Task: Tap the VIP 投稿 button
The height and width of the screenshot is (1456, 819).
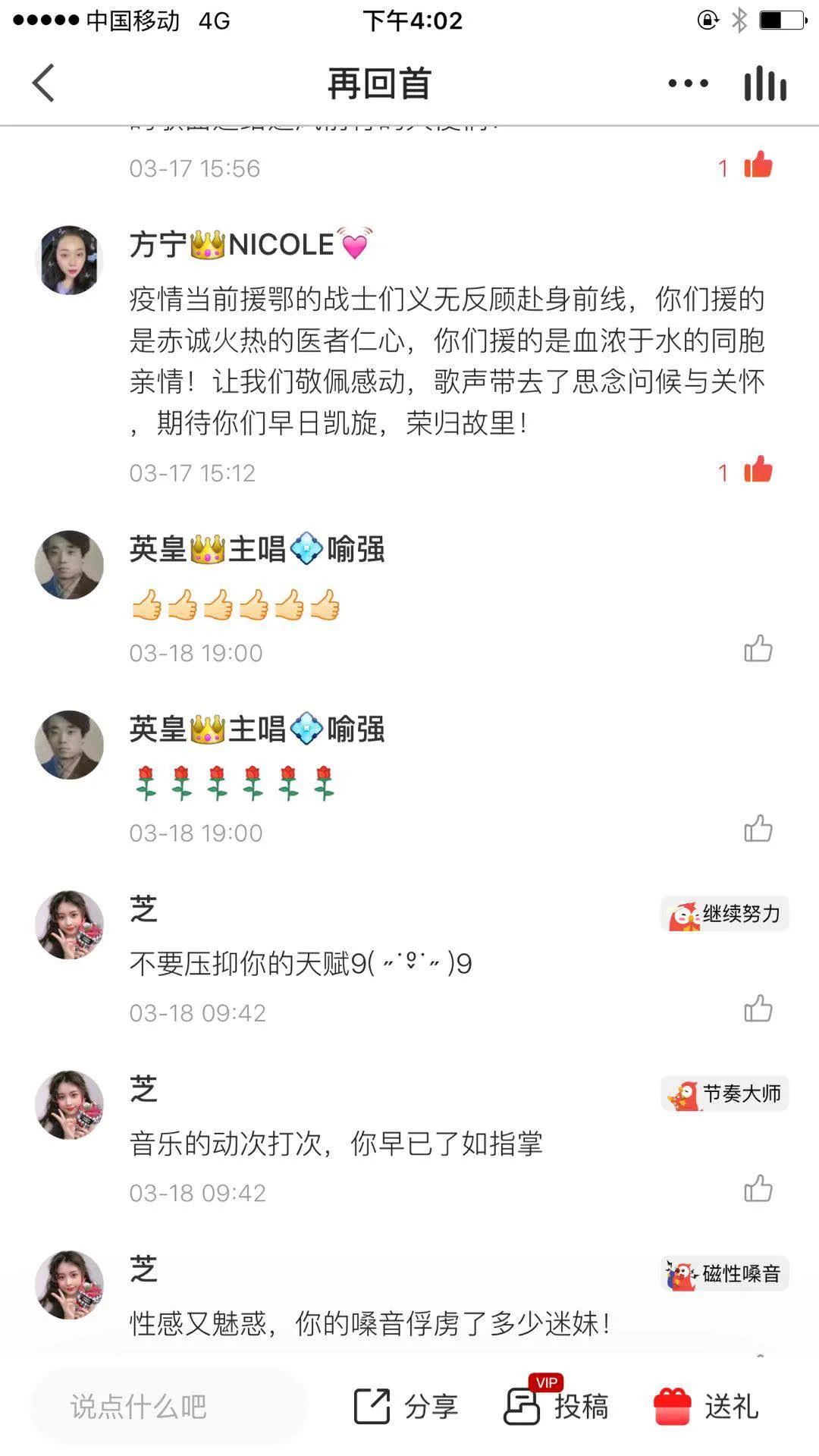Action: pyautogui.click(x=557, y=1405)
